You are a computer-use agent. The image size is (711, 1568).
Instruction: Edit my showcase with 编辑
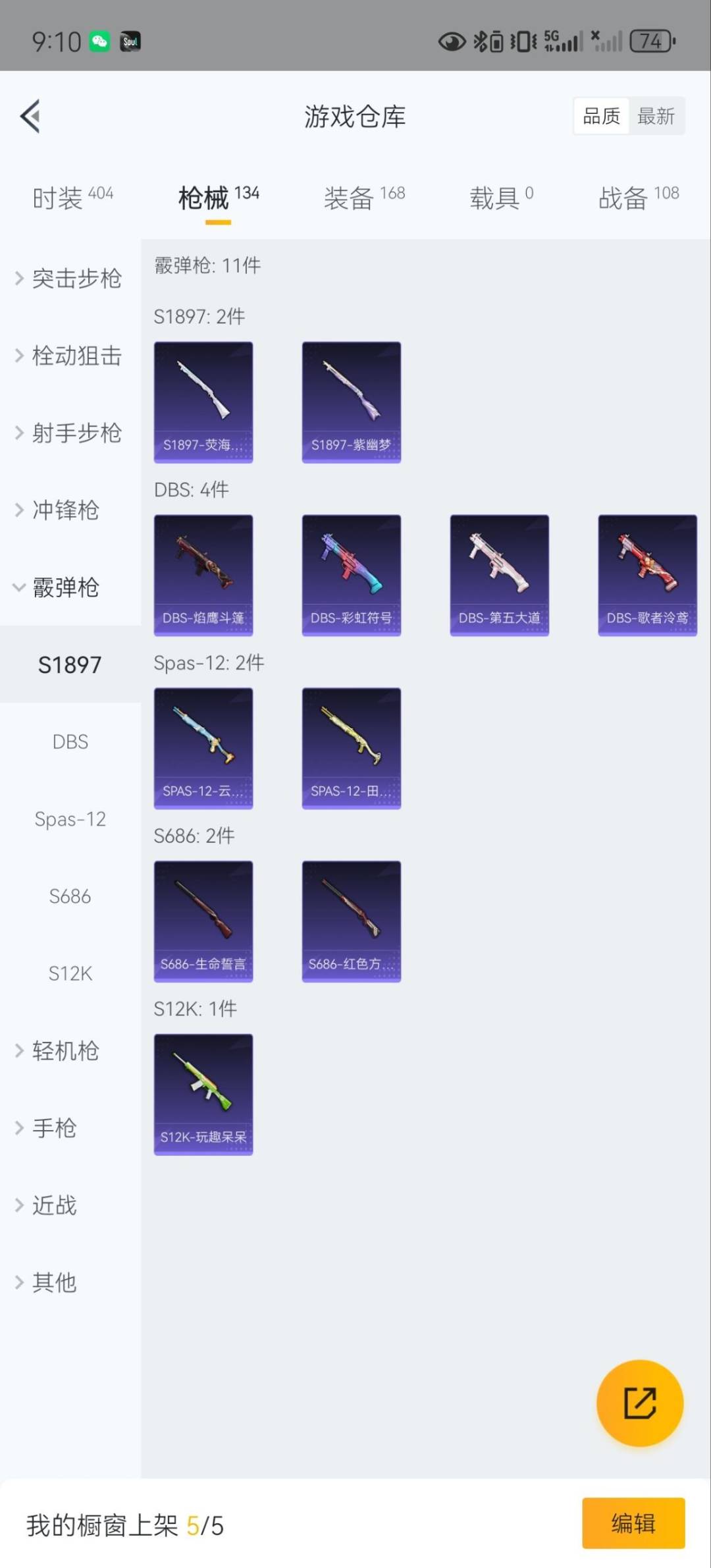click(633, 1523)
